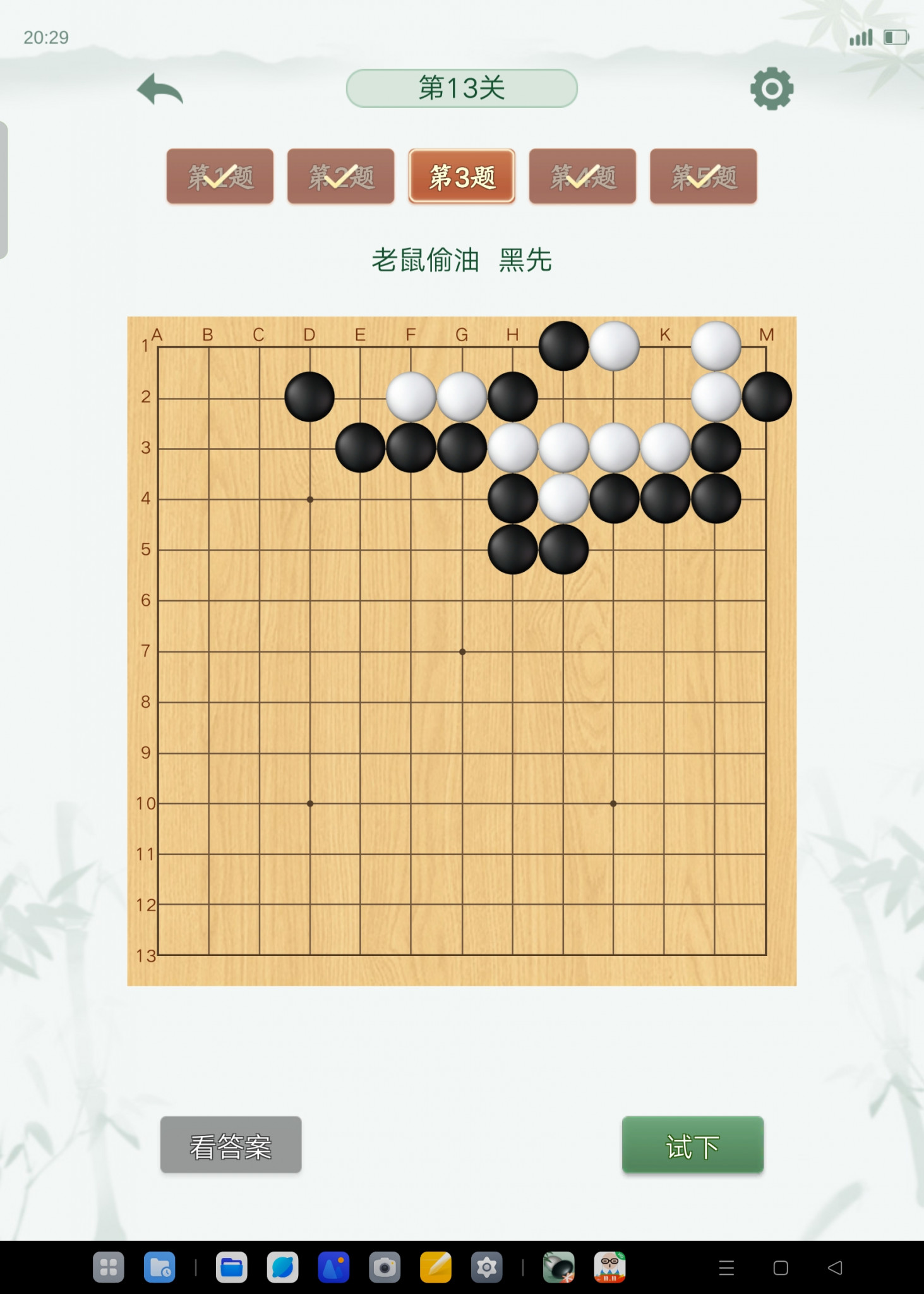Place a stone at intersection K2
The width and height of the screenshot is (924, 1294).
click(664, 397)
